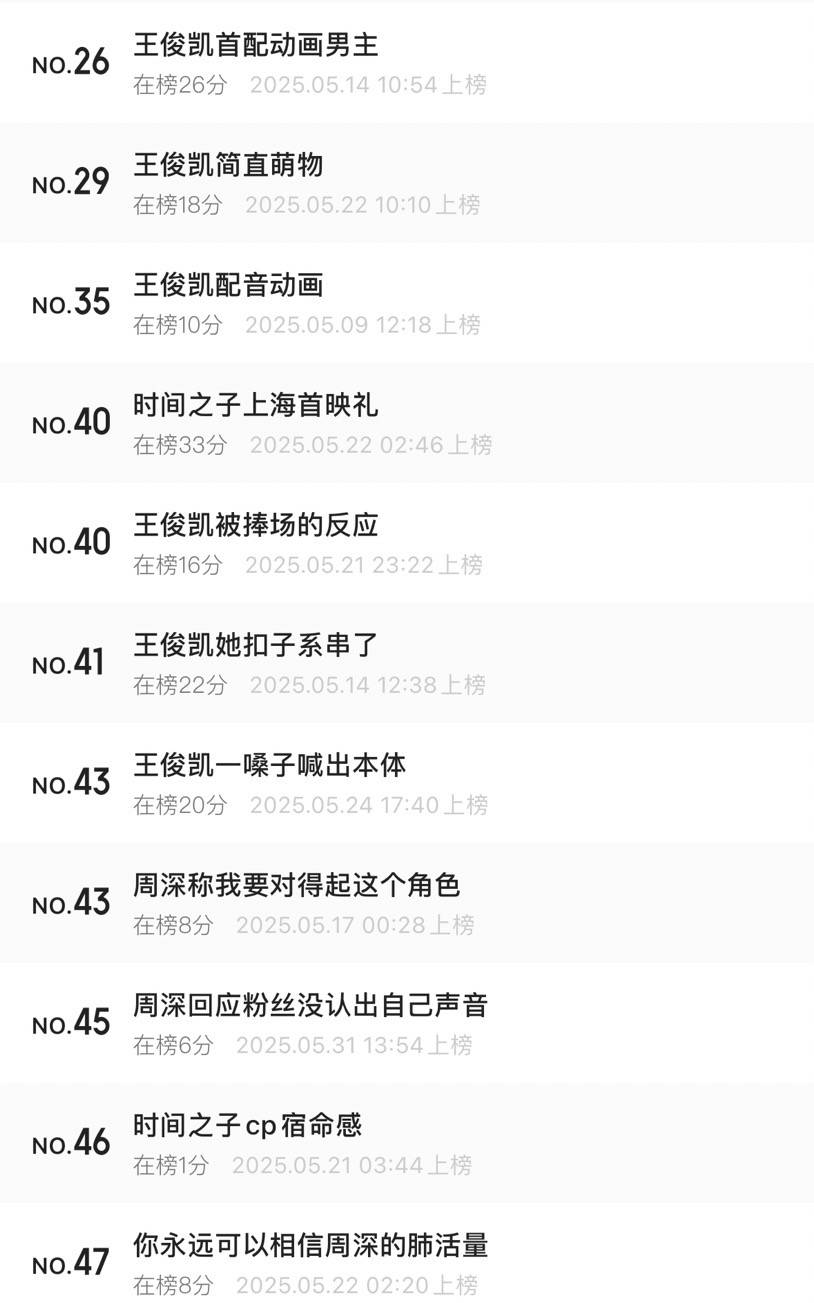
Task: Open the 王俊凯简直萌物 hot search row
Action: [407, 183]
